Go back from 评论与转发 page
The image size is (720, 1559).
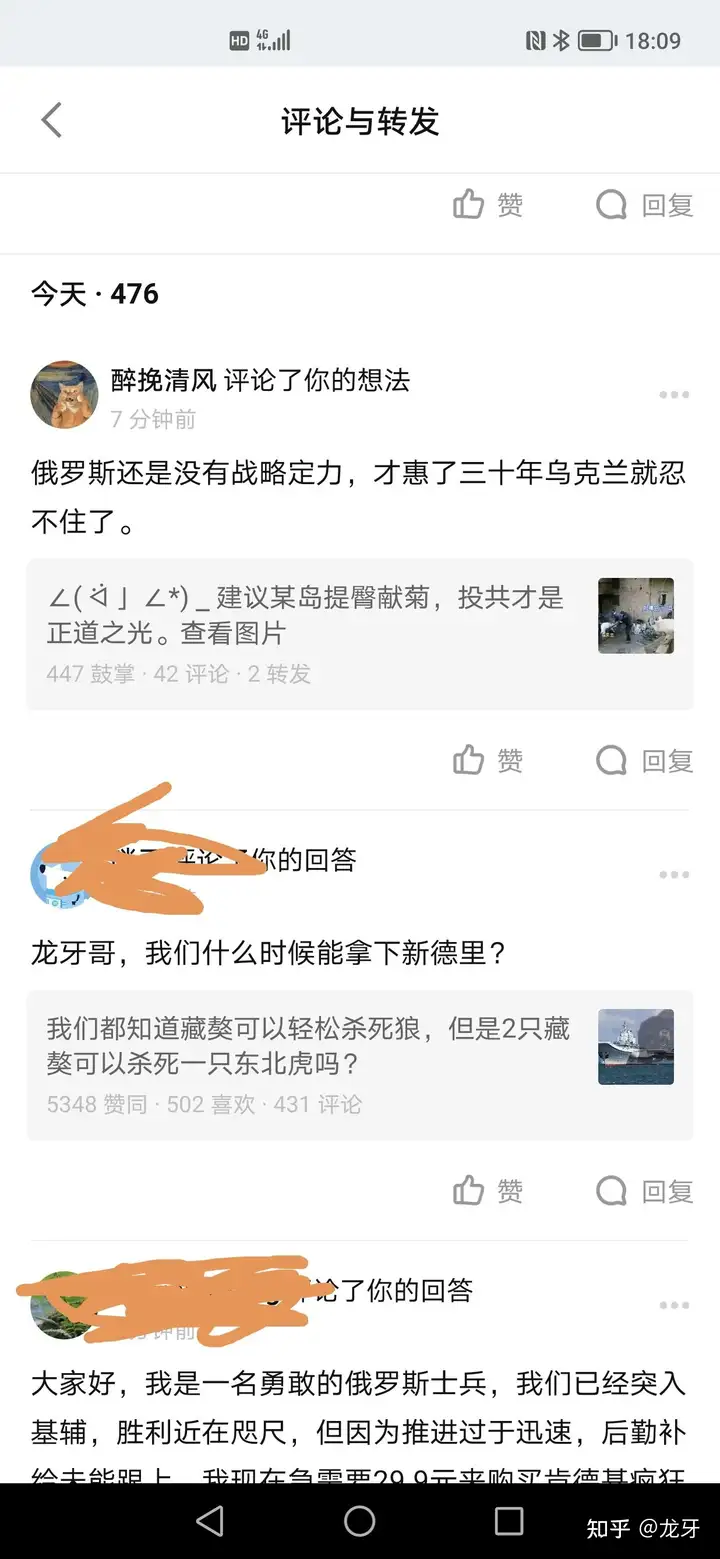click(52, 120)
